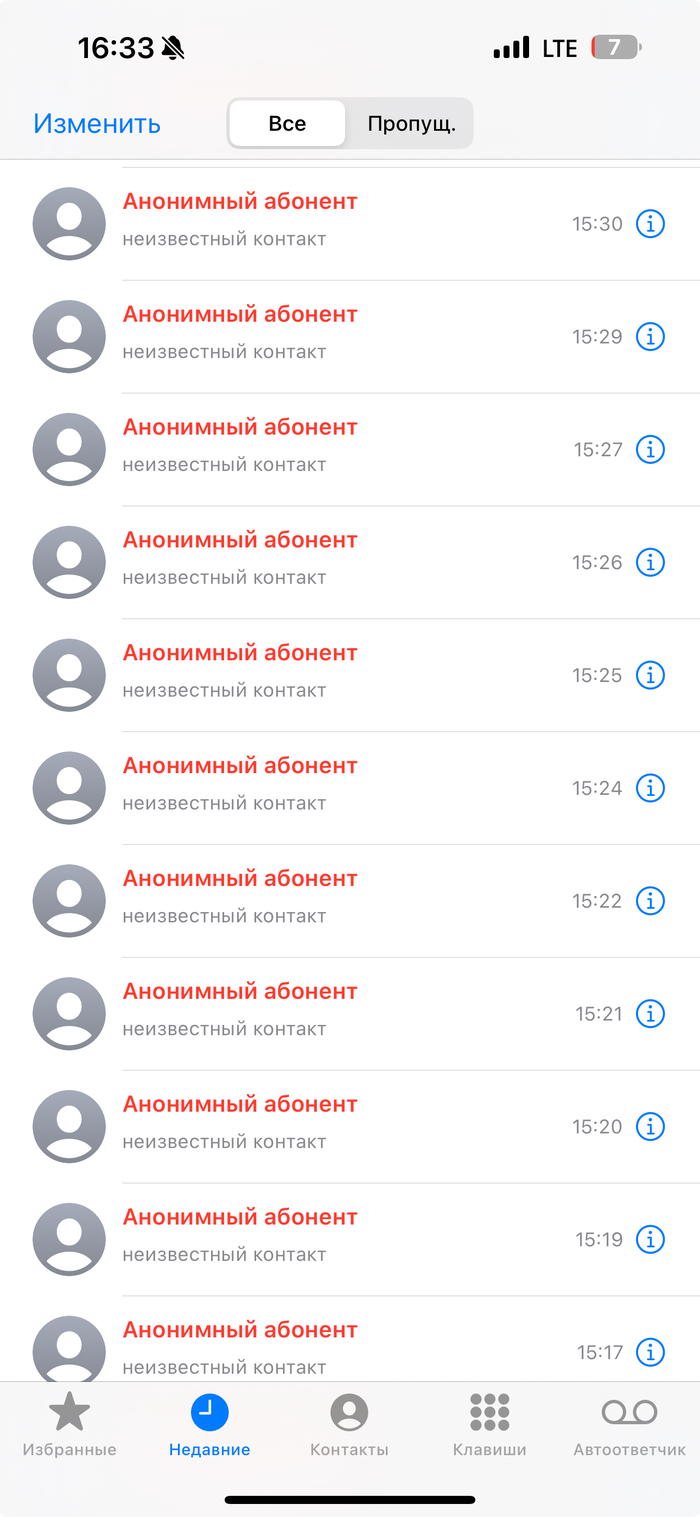Image resolution: width=700 pixels, height=1517 pixels.
Task: Open the Недавние tab
Action: 209,1424
